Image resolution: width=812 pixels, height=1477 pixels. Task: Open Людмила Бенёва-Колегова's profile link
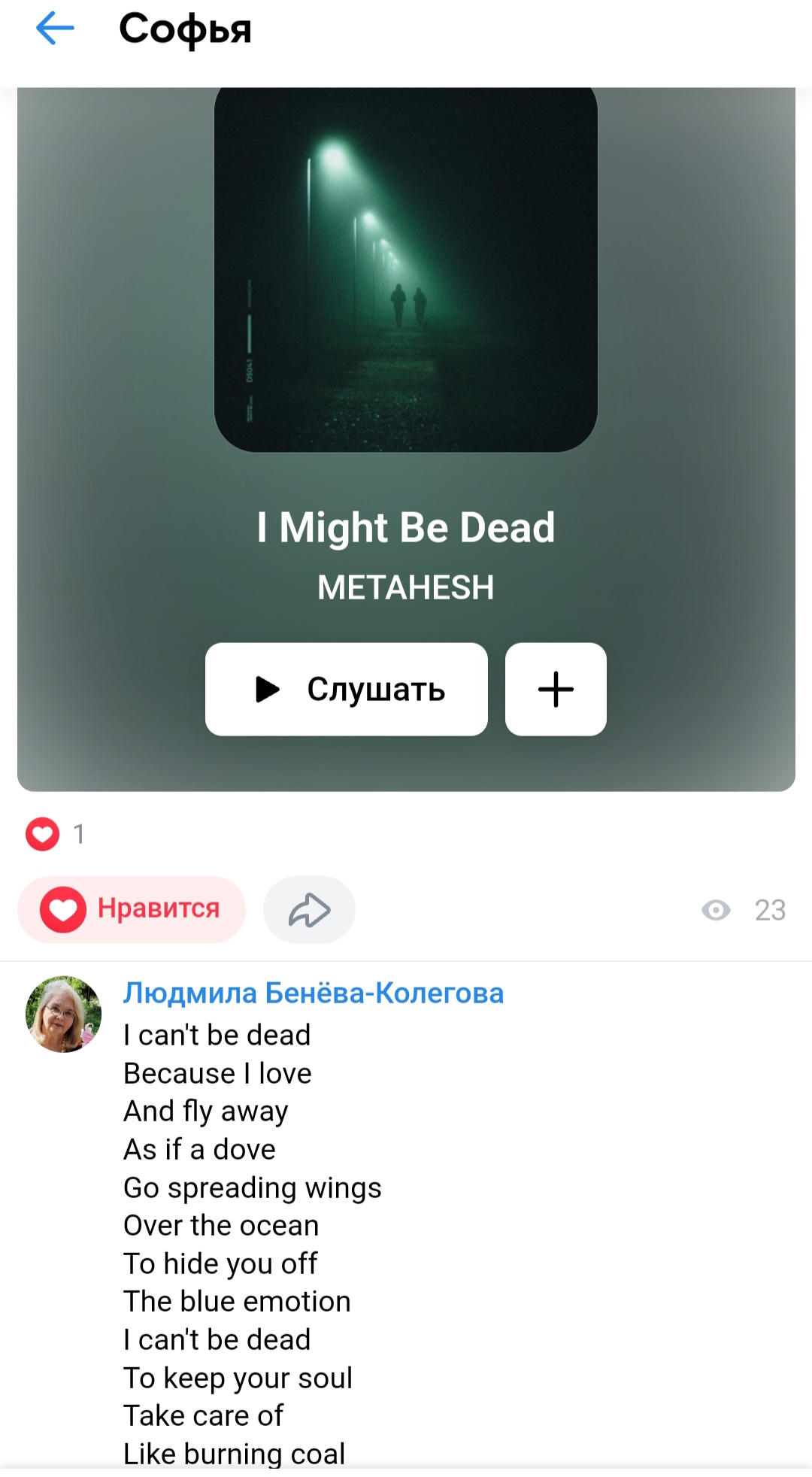pos(314,993)
